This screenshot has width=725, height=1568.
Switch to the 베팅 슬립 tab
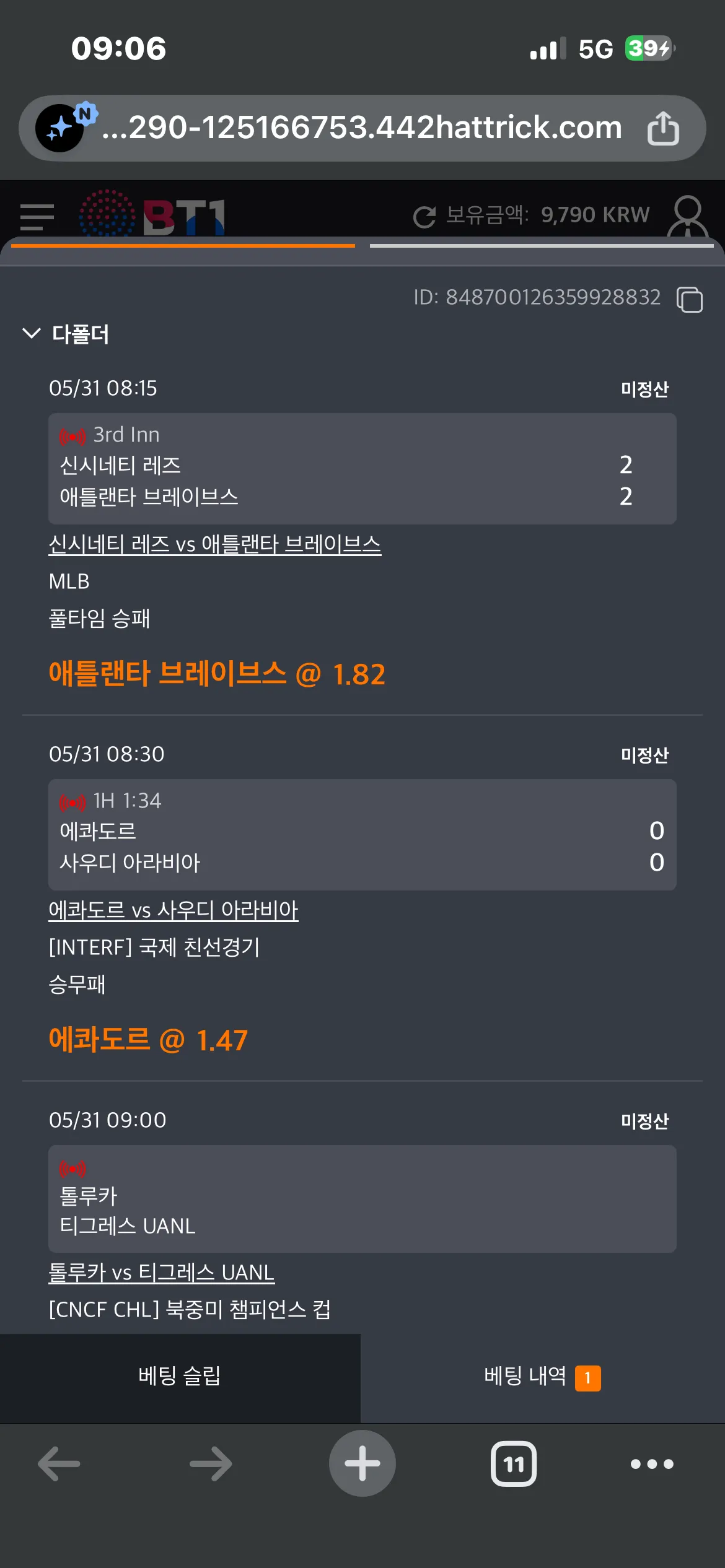180,1376
